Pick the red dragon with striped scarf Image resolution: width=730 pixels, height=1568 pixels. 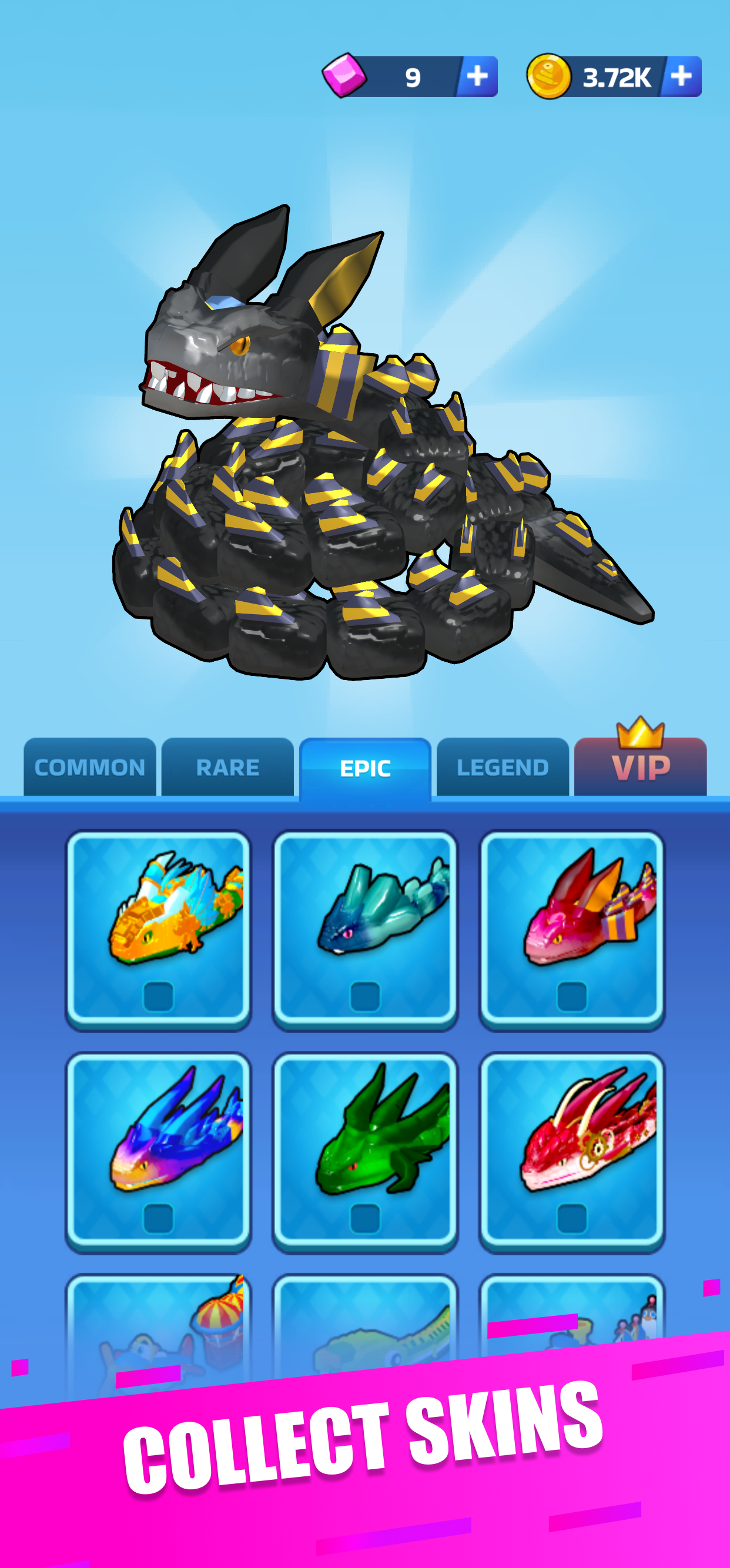coord(572,930)
